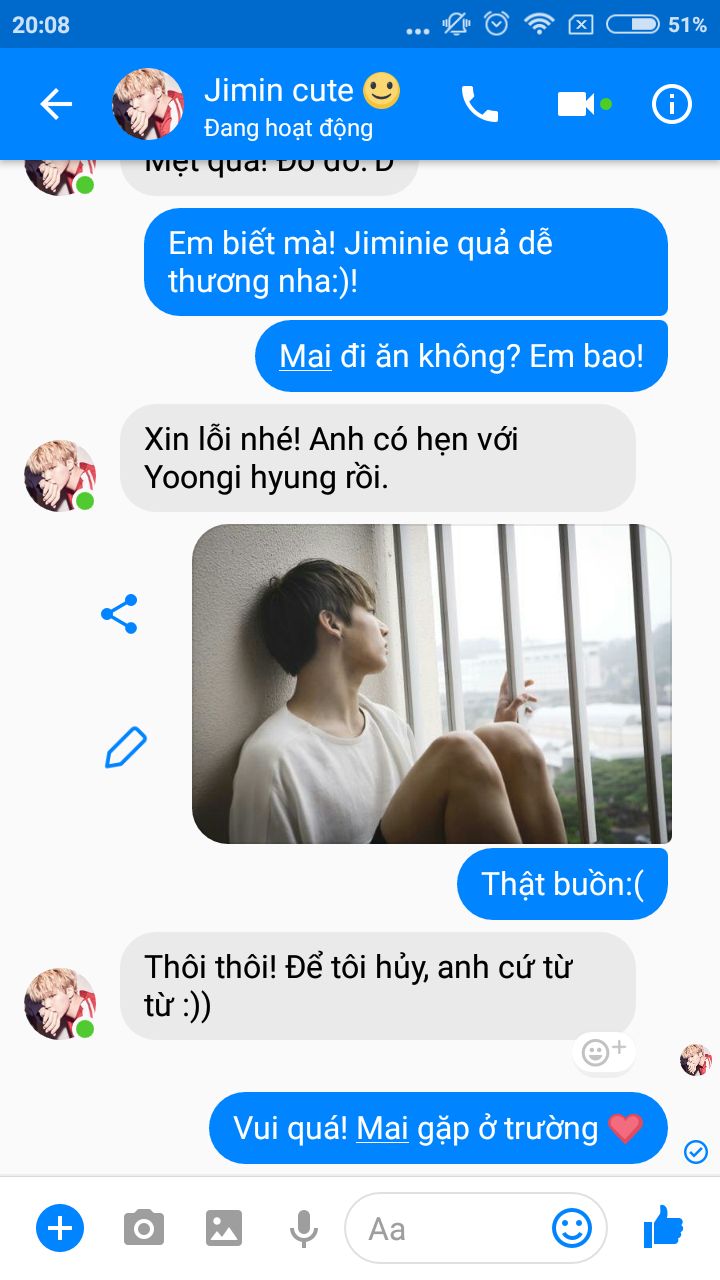The height and width of the screenshot is (1280, 720).
Task: Share the sent photo
Action: coord(119,614)
